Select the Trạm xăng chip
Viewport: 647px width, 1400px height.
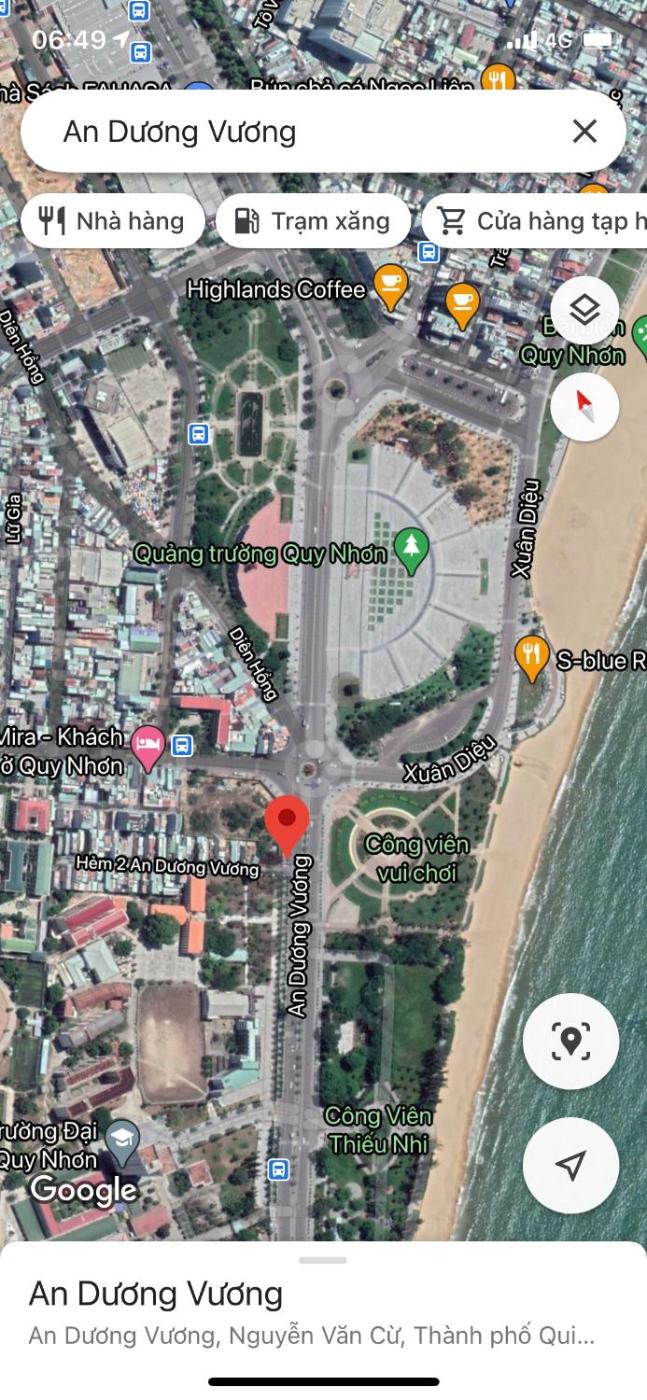(x=312, y=221)
